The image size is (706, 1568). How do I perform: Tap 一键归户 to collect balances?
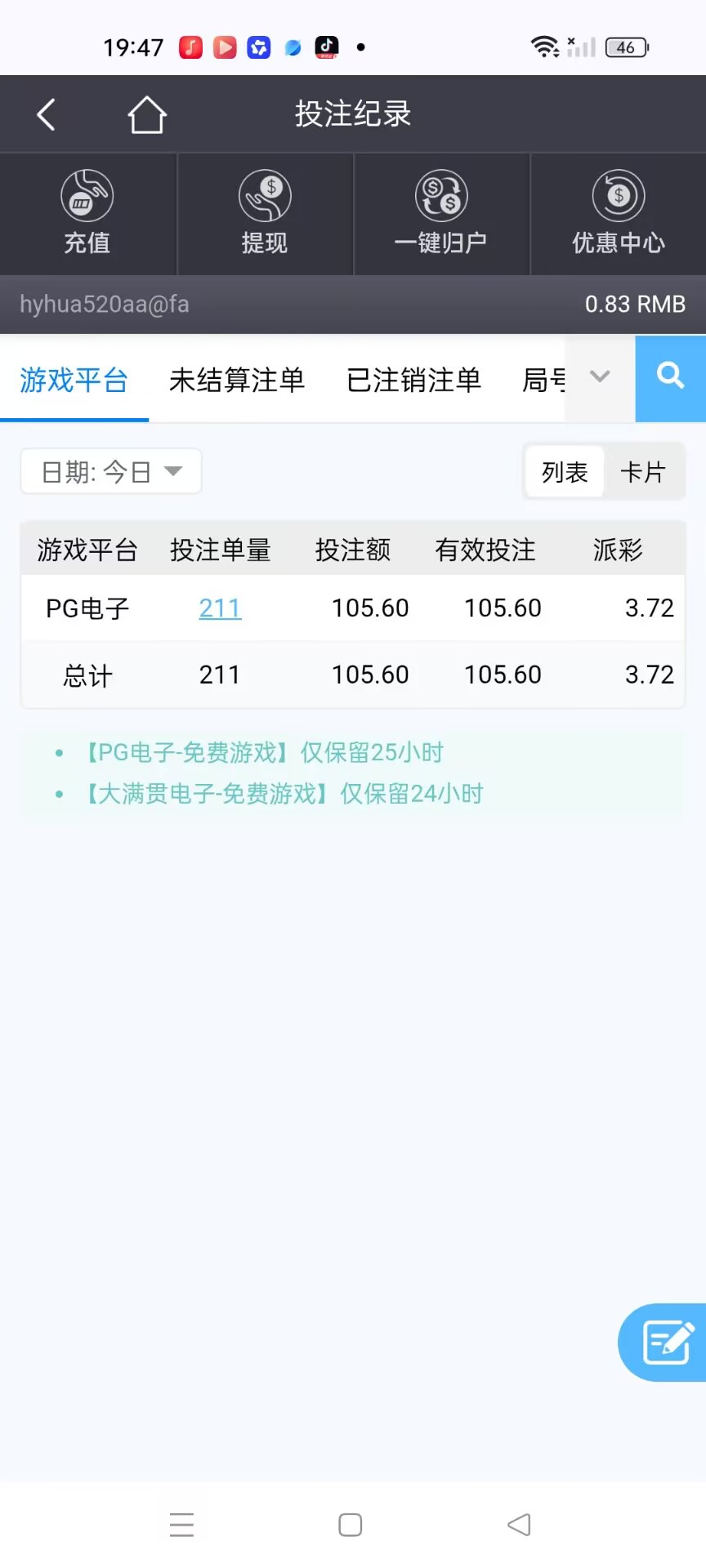[x=441, y=214]
